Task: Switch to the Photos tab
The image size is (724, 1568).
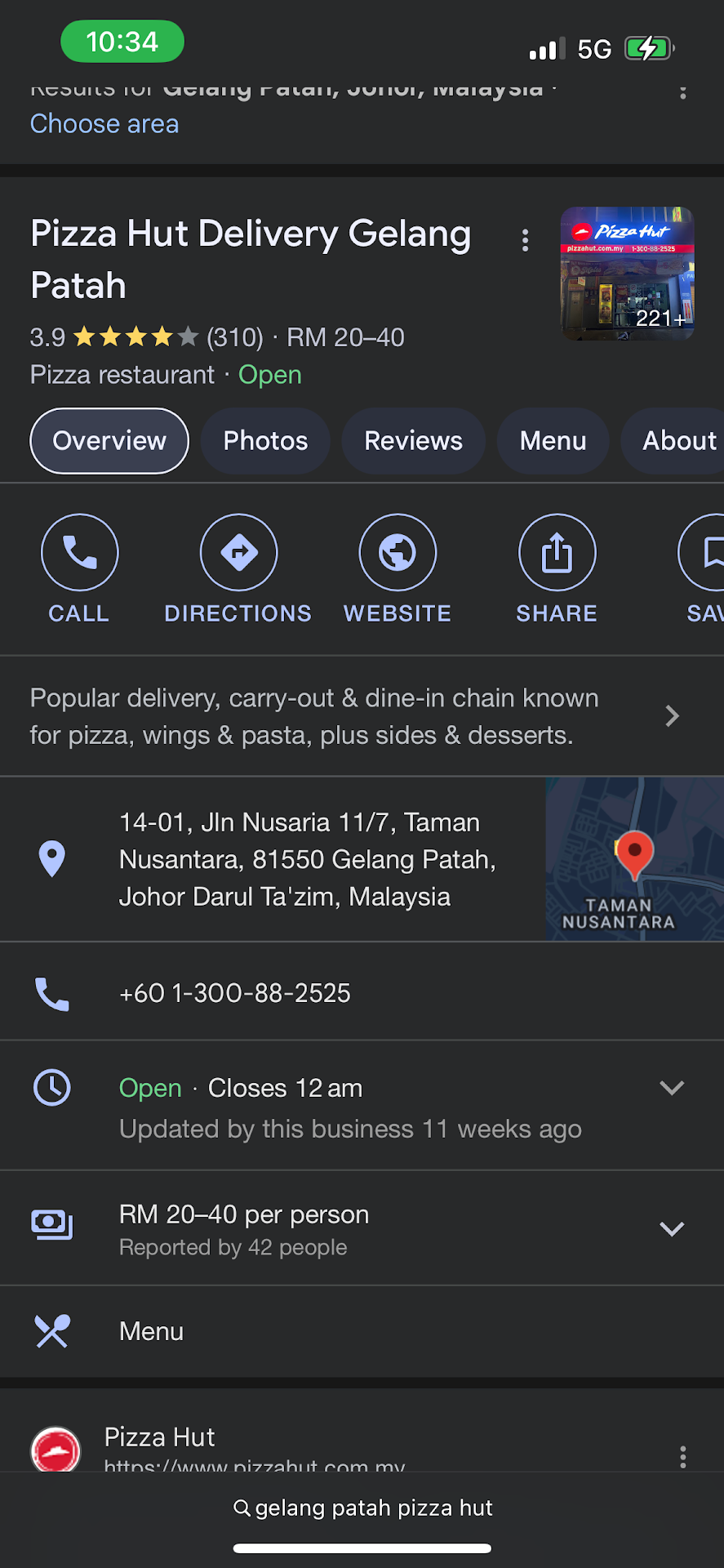Action: pyautogui.click(x=265, y=441)
